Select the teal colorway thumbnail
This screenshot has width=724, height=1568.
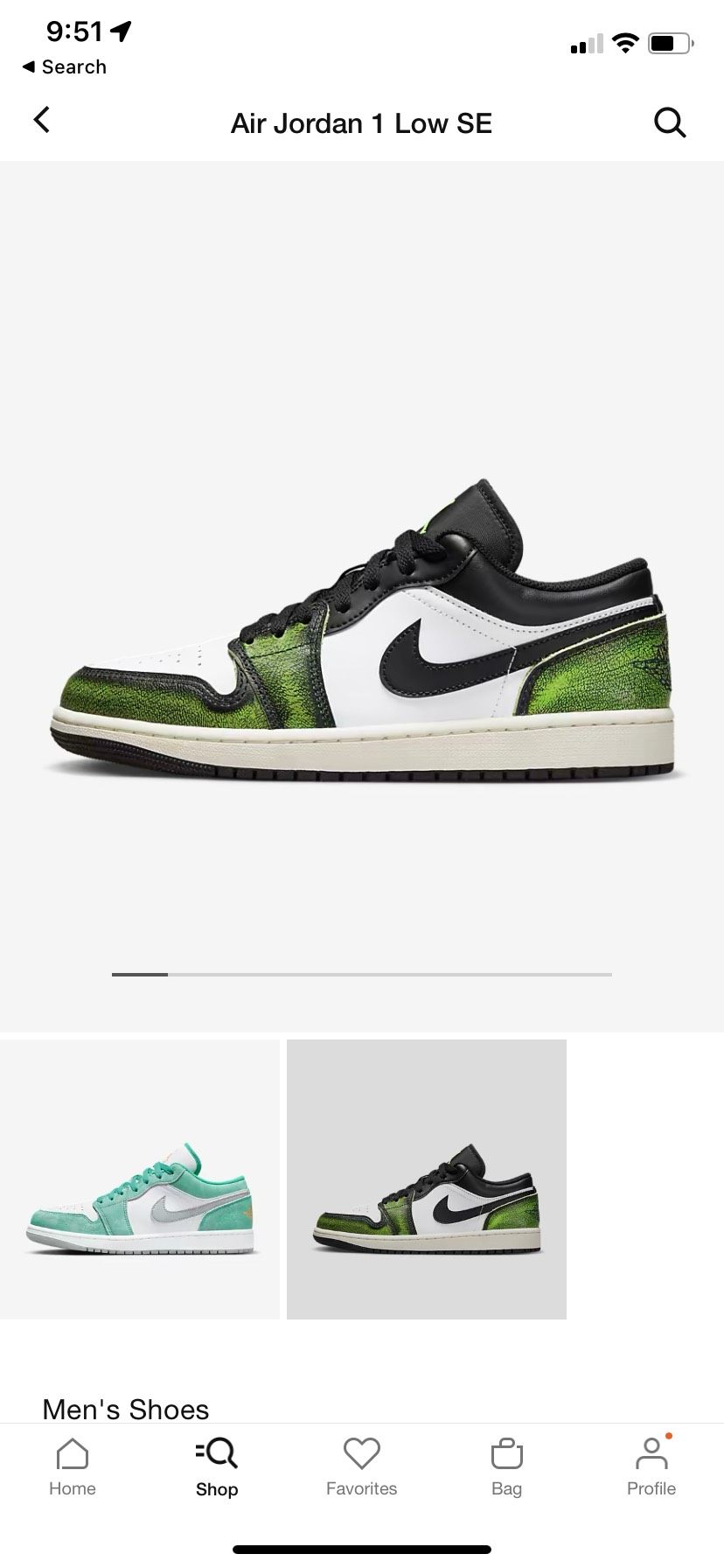(x=140, y=1179)
